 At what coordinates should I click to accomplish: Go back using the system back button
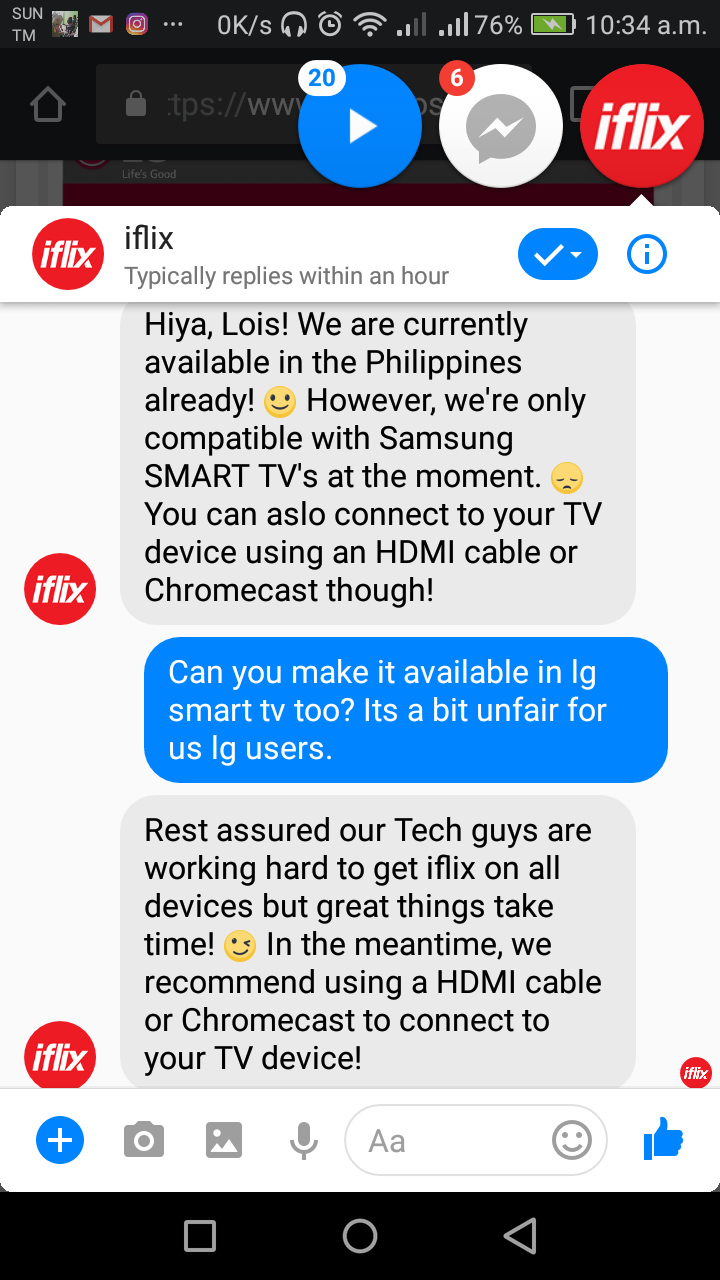[x=520, y=1236]
